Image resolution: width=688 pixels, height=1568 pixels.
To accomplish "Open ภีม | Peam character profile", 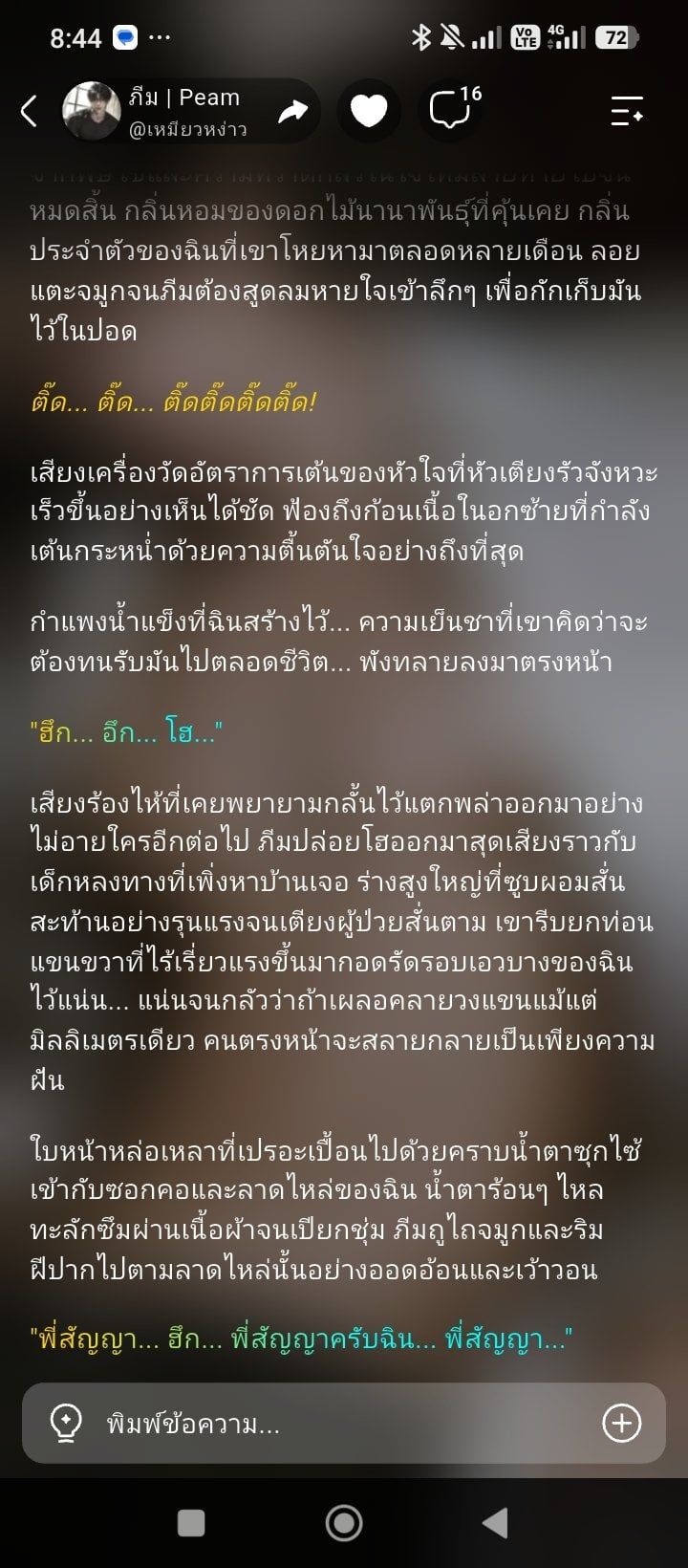I will [x=155, y=111].
